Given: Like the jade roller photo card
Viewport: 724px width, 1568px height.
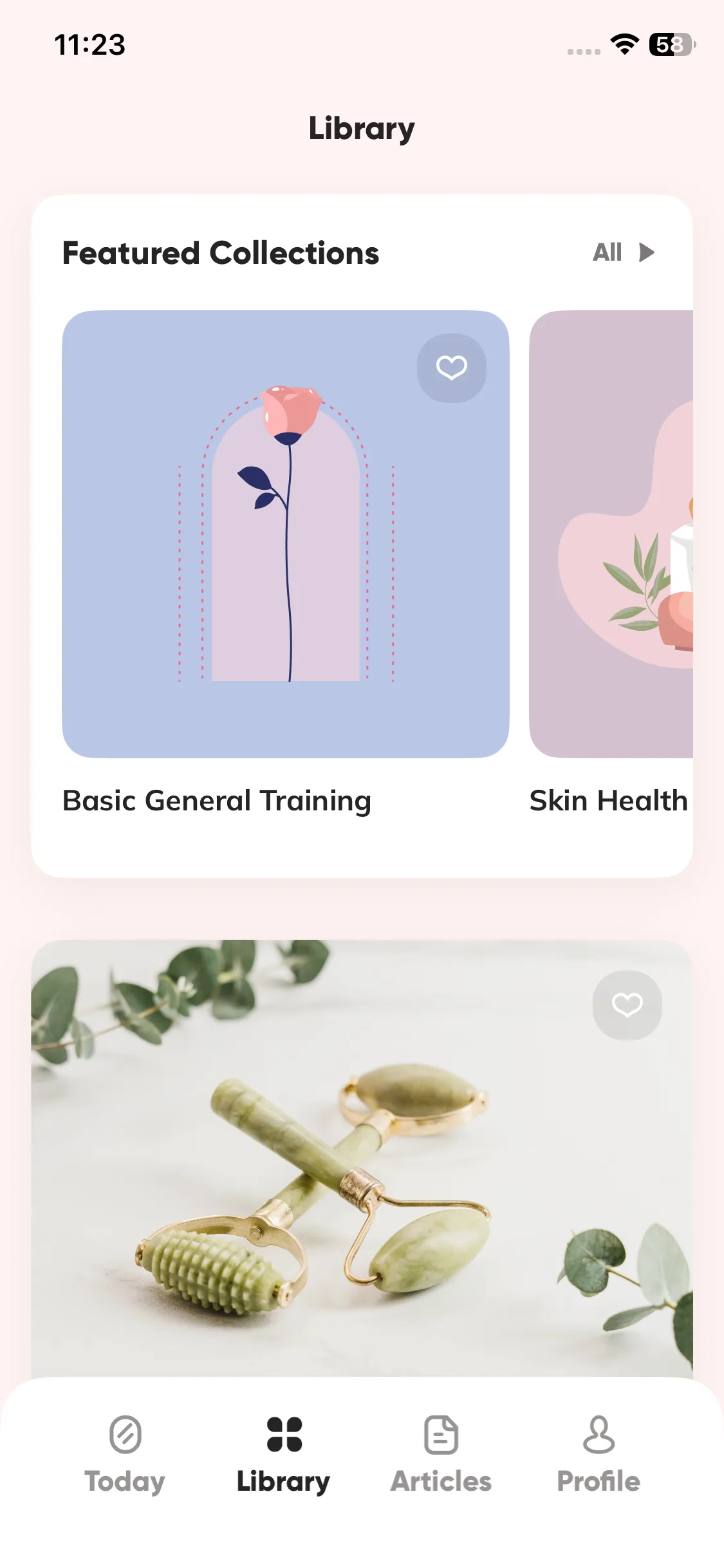Looking at the screenshot, I should pos(627,1005).
